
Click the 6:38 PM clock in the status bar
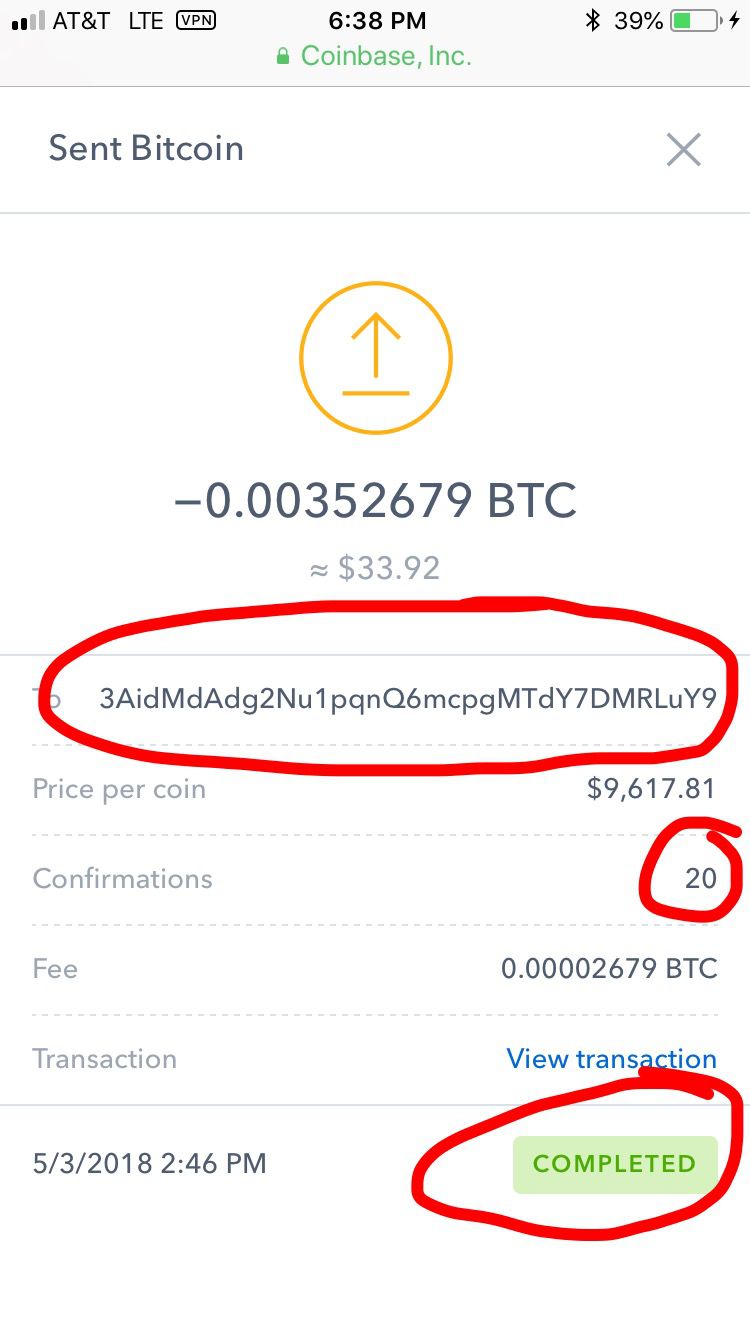pos(376,19)
